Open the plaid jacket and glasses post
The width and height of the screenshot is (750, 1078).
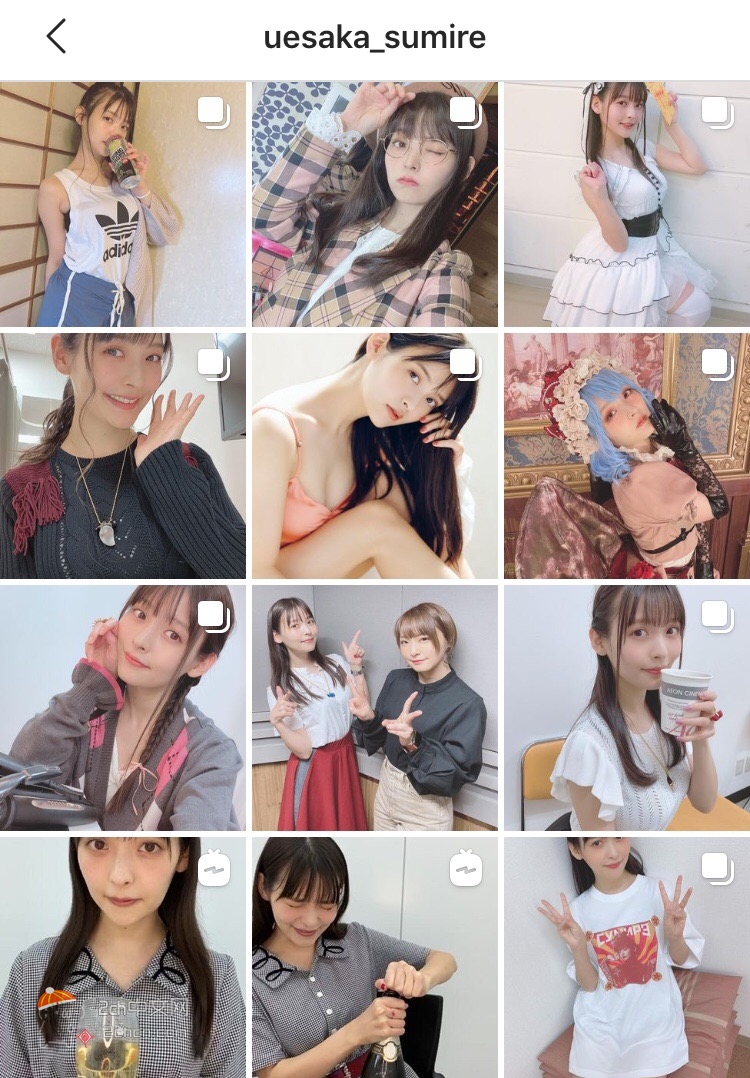tap(375, 204)
